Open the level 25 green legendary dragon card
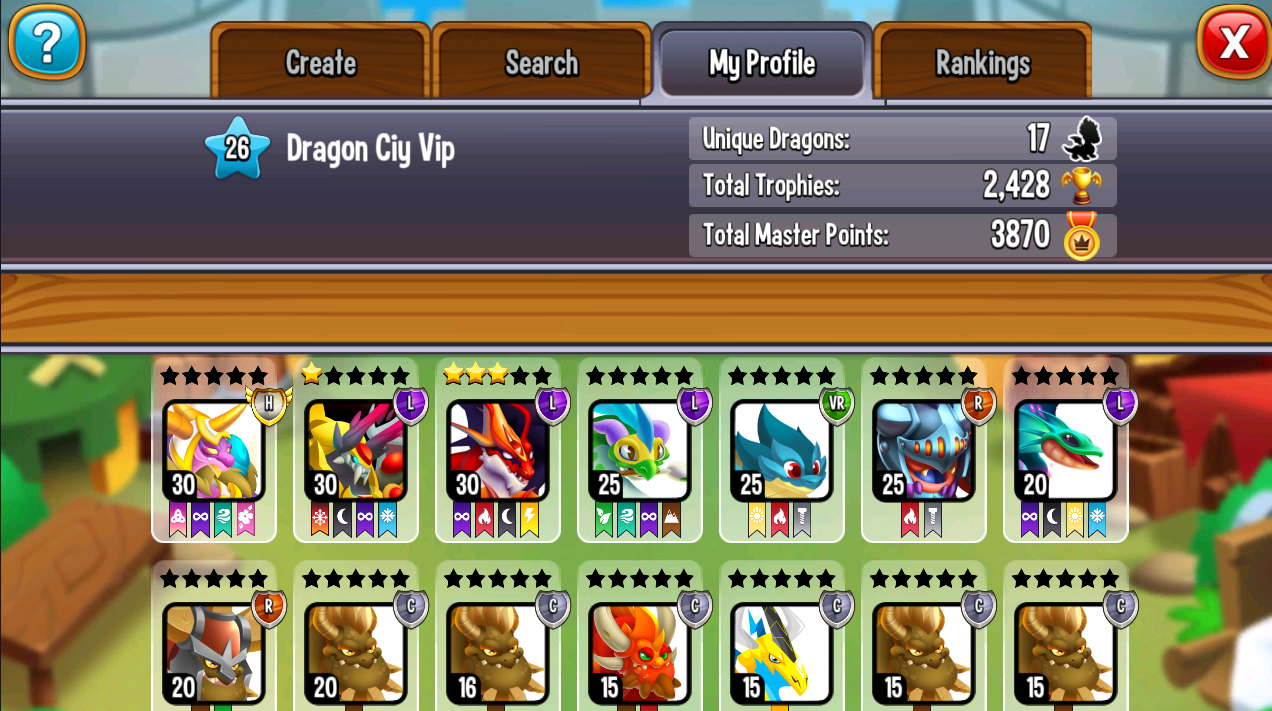Screen dimensions: 1272x711 tap(640, 450)
